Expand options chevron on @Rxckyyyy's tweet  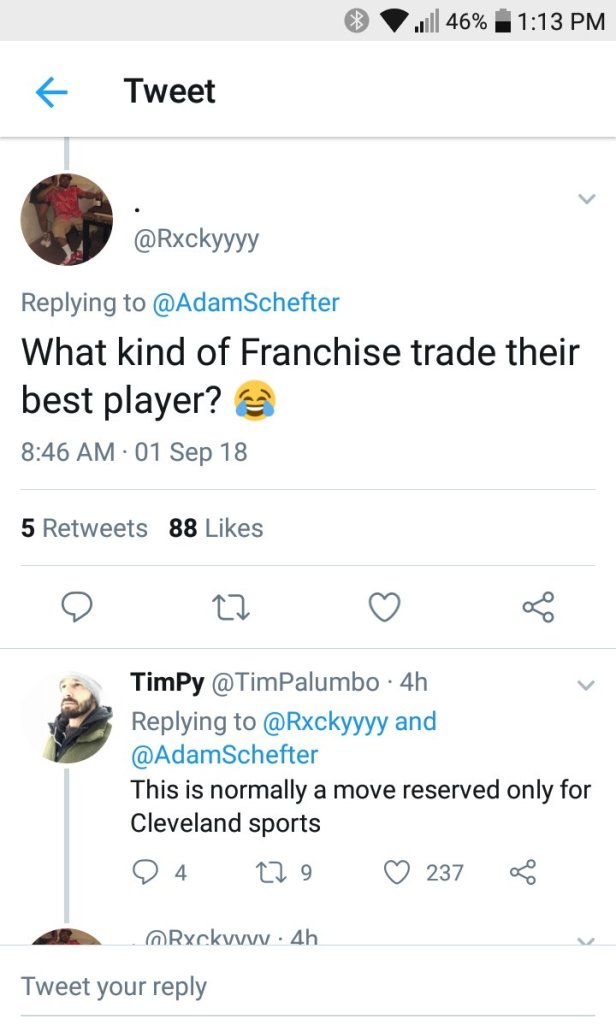click(586, 200)
